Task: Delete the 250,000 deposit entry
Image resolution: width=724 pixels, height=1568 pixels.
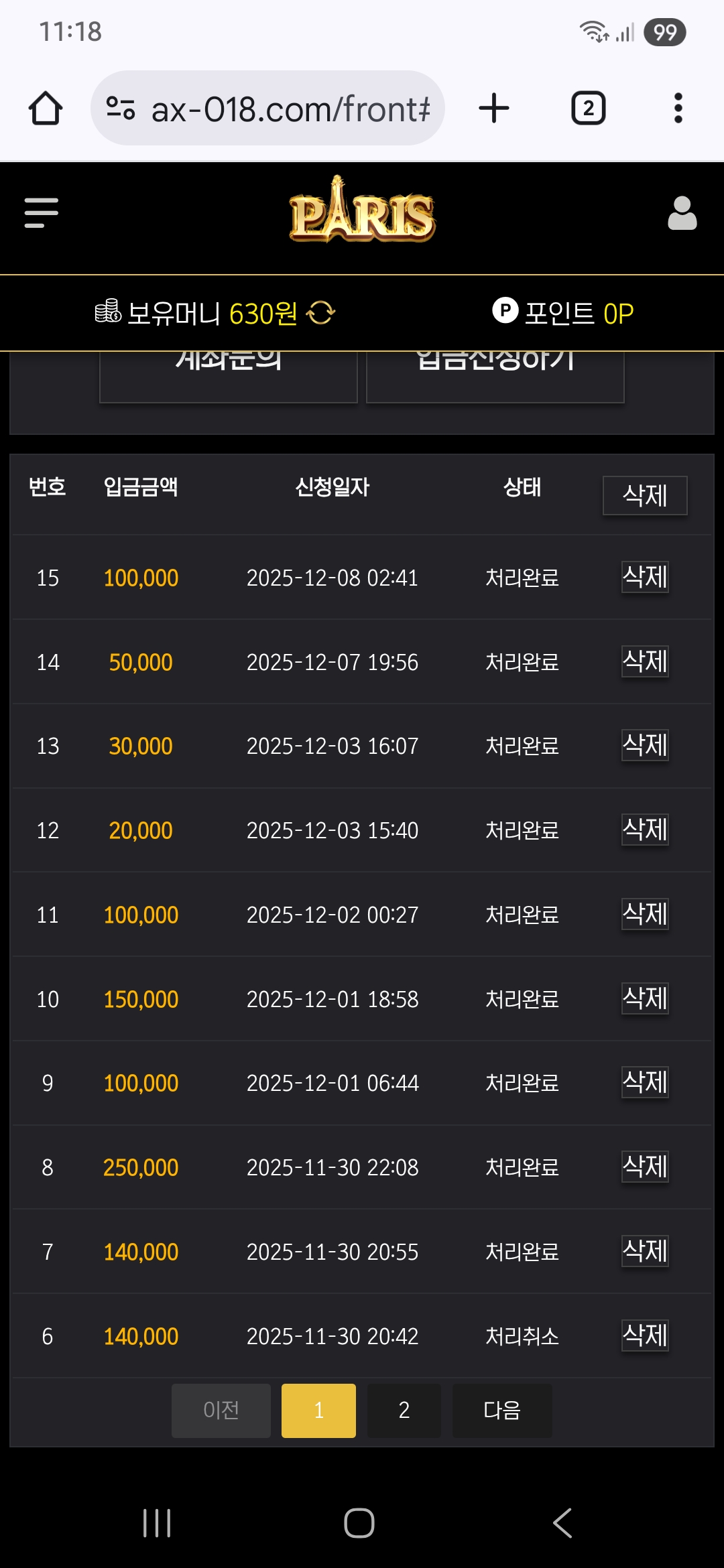Action: [x=645, y=1167]
